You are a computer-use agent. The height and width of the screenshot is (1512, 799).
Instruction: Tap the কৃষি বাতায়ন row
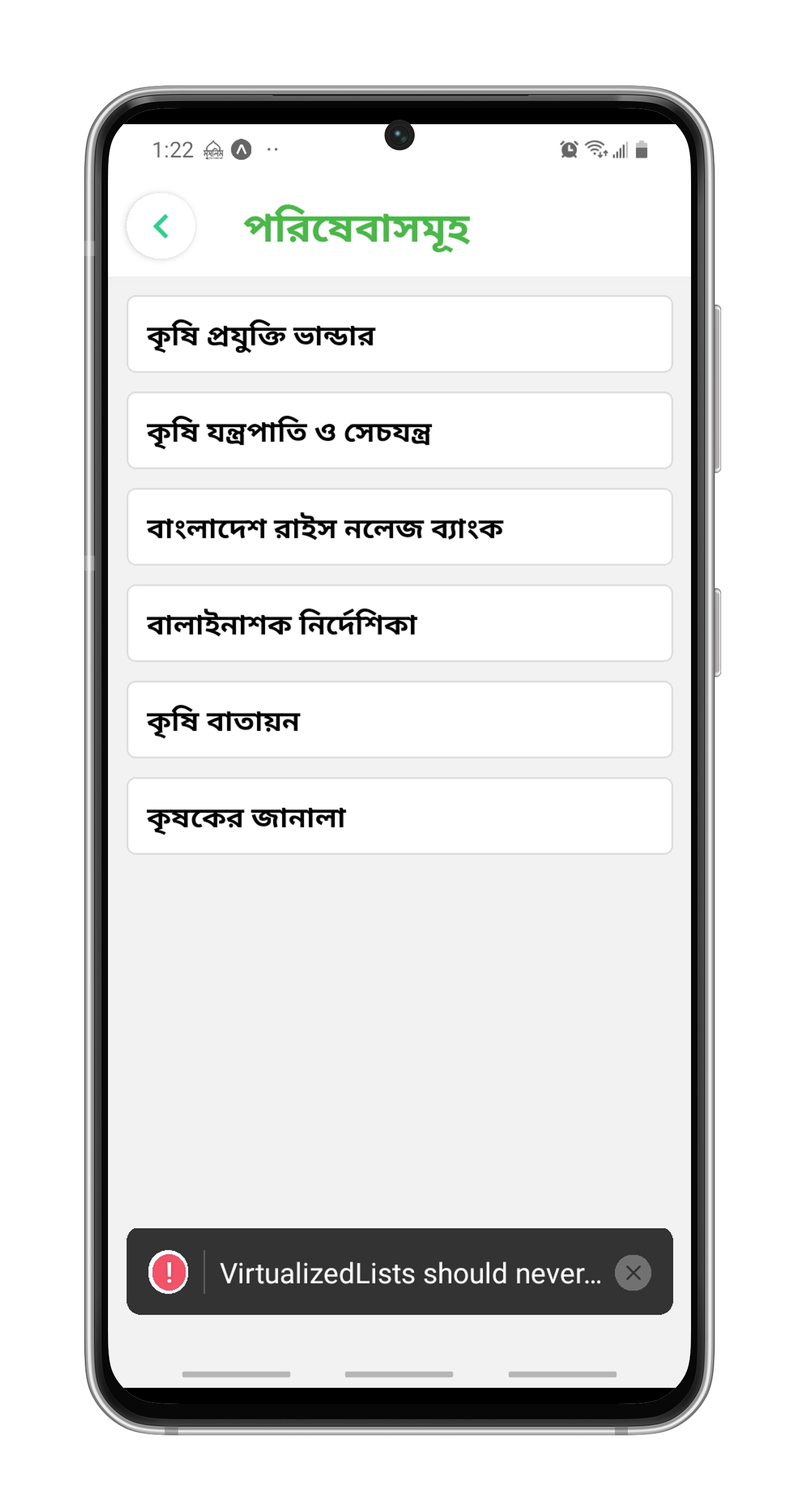(399, 719)
